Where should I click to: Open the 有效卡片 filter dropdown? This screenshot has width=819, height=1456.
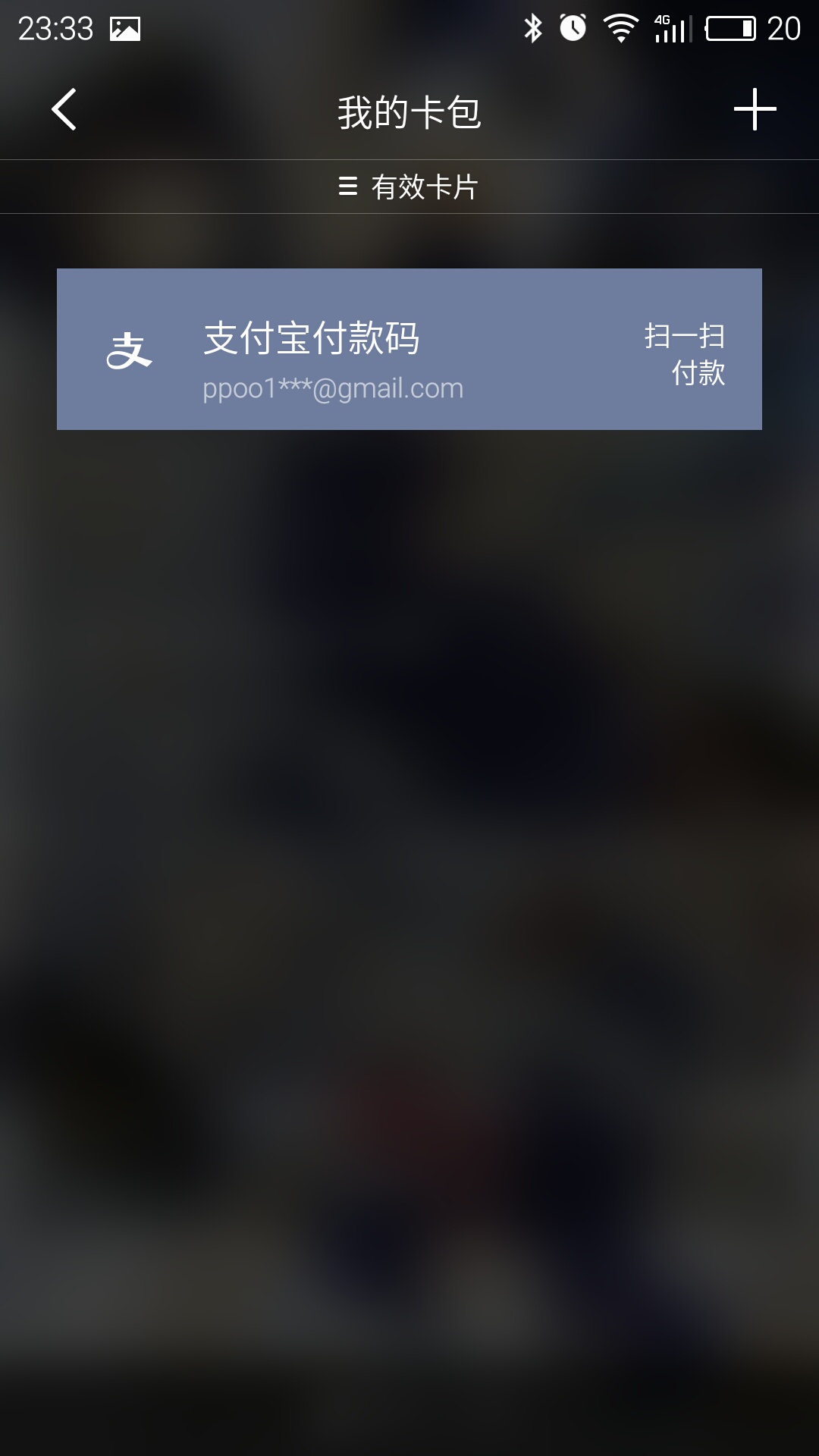409,187
